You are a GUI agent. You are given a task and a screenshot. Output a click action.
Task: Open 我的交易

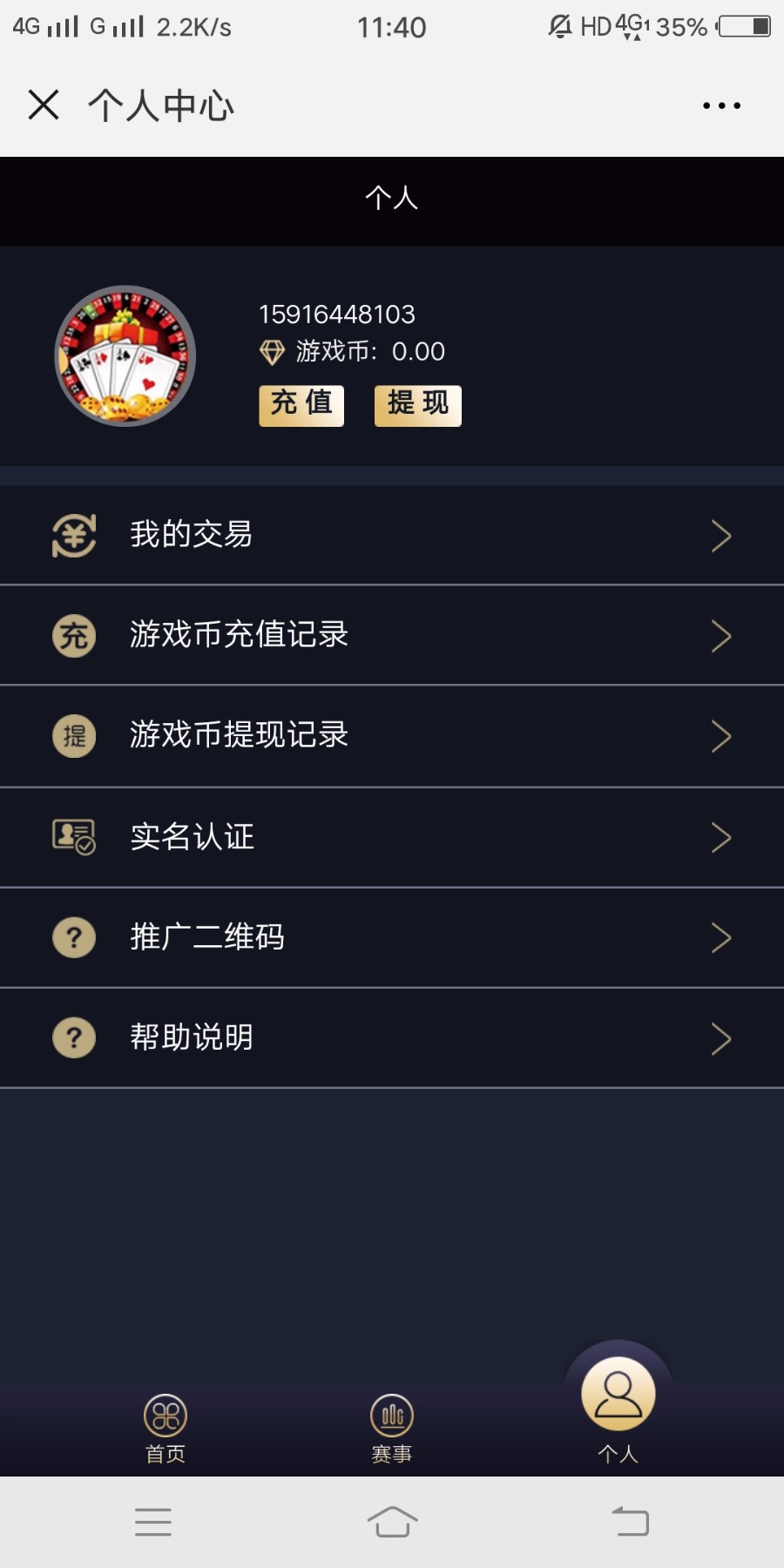pyautogui.click(x=392, y=535)
